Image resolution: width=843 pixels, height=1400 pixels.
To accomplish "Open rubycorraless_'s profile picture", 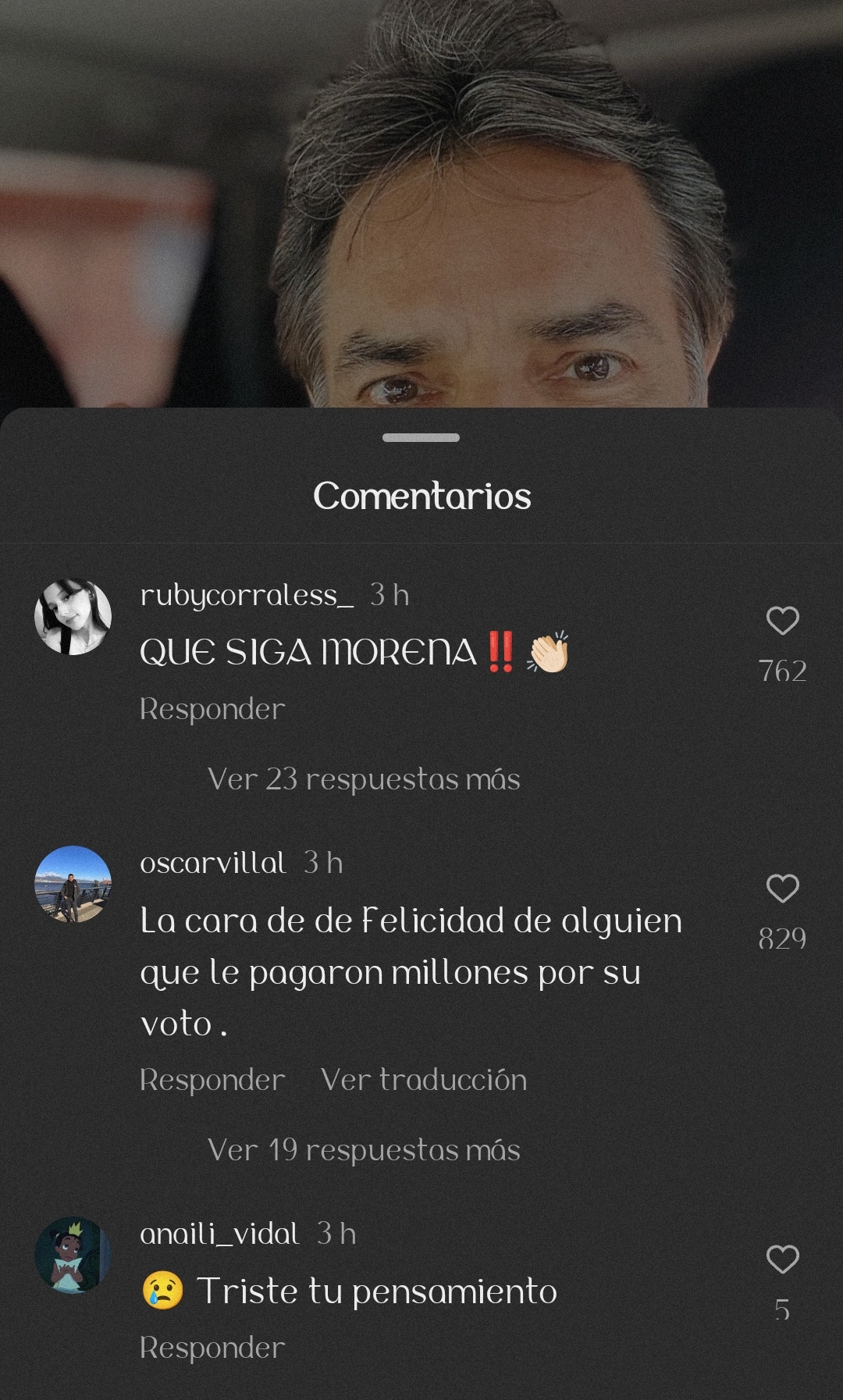I will [73, 617].
